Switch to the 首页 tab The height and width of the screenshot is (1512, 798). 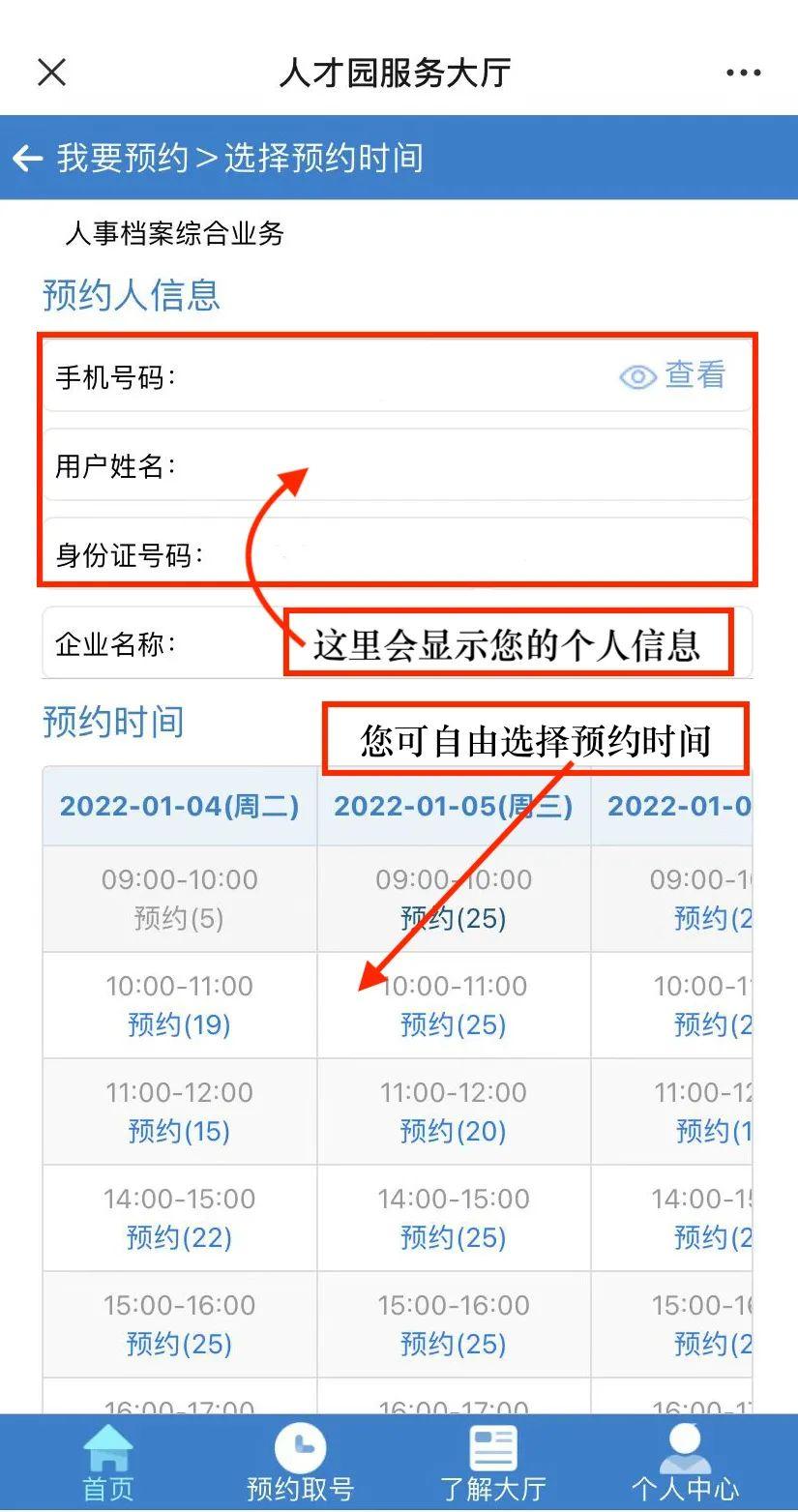coord(107,1464)
